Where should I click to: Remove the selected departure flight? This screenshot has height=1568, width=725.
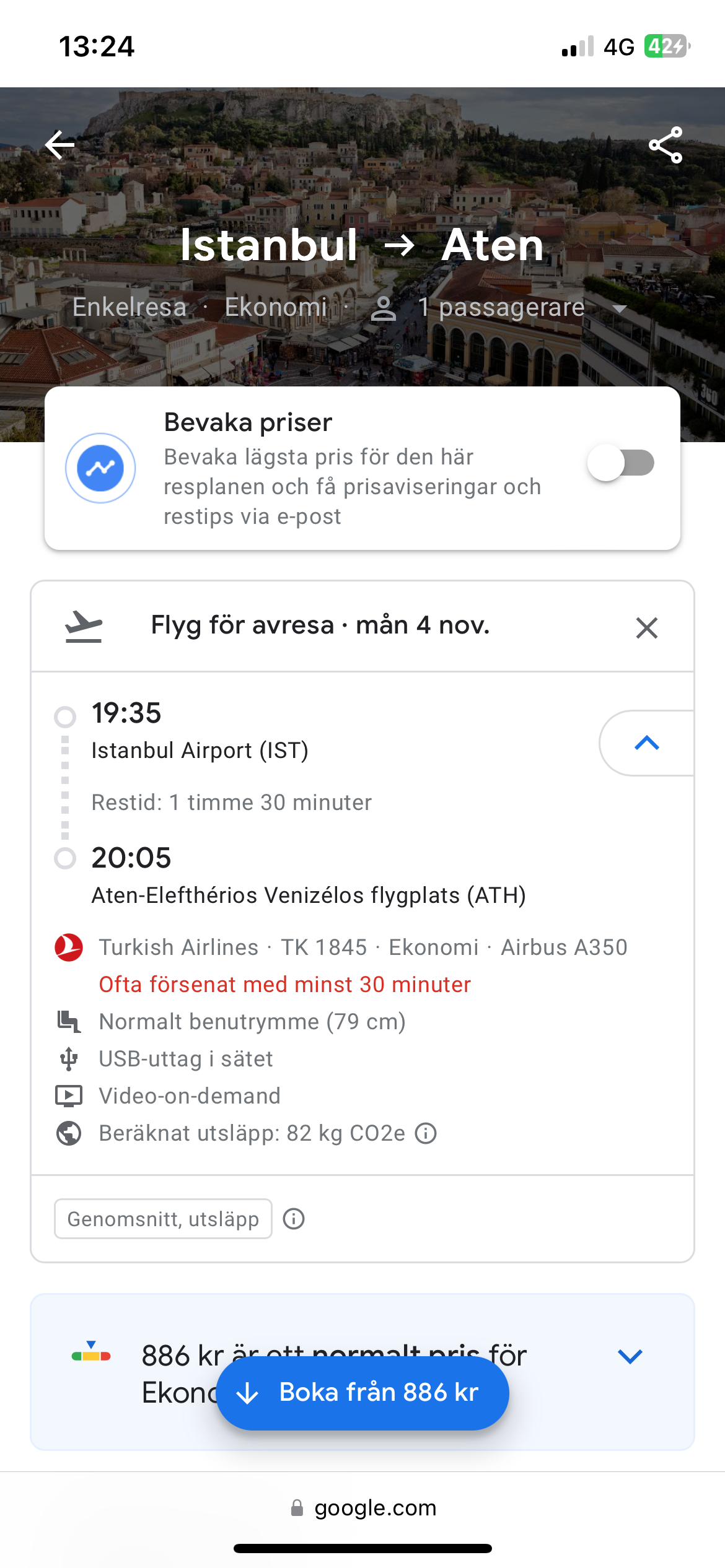click(x=646, y=628)
